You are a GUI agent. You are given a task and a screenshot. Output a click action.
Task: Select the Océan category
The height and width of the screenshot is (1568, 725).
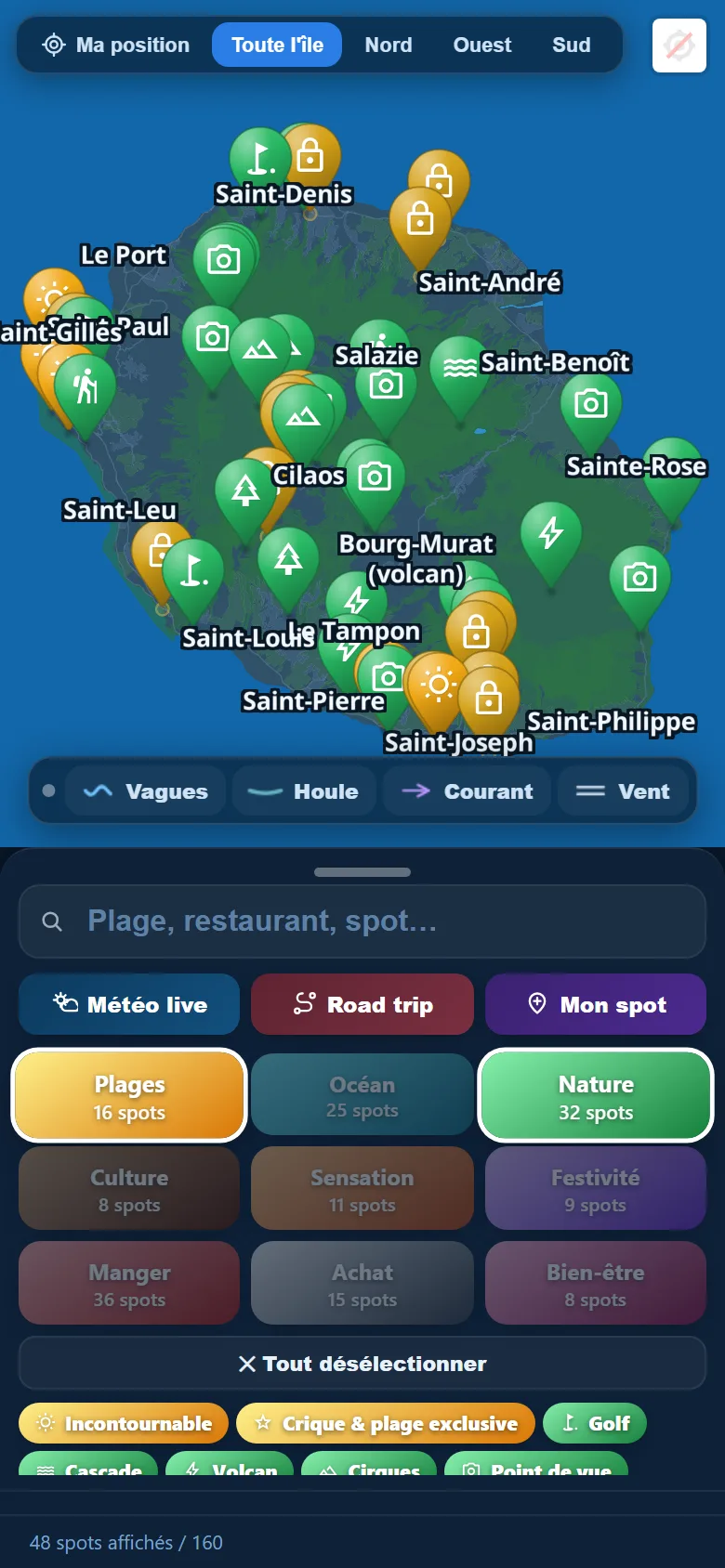(362, 1095)
